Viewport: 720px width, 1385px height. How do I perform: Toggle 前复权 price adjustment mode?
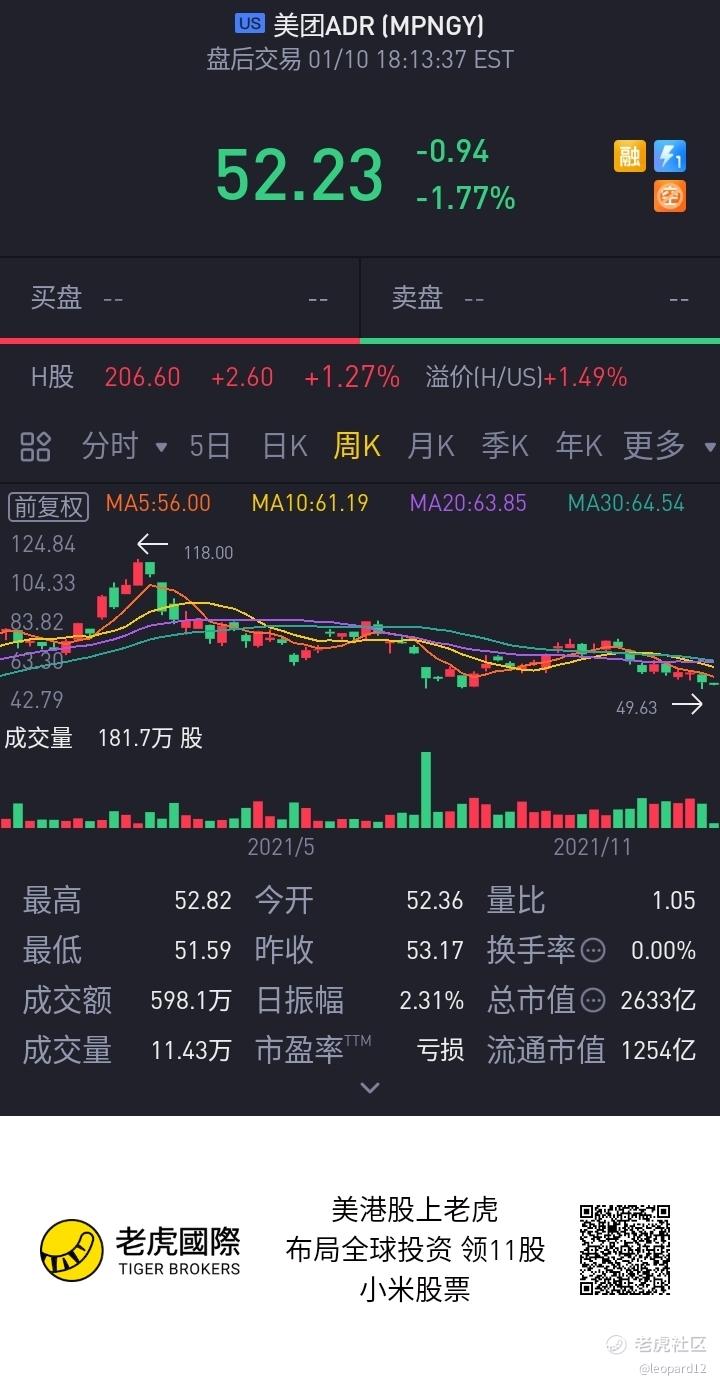pos(47,507)
